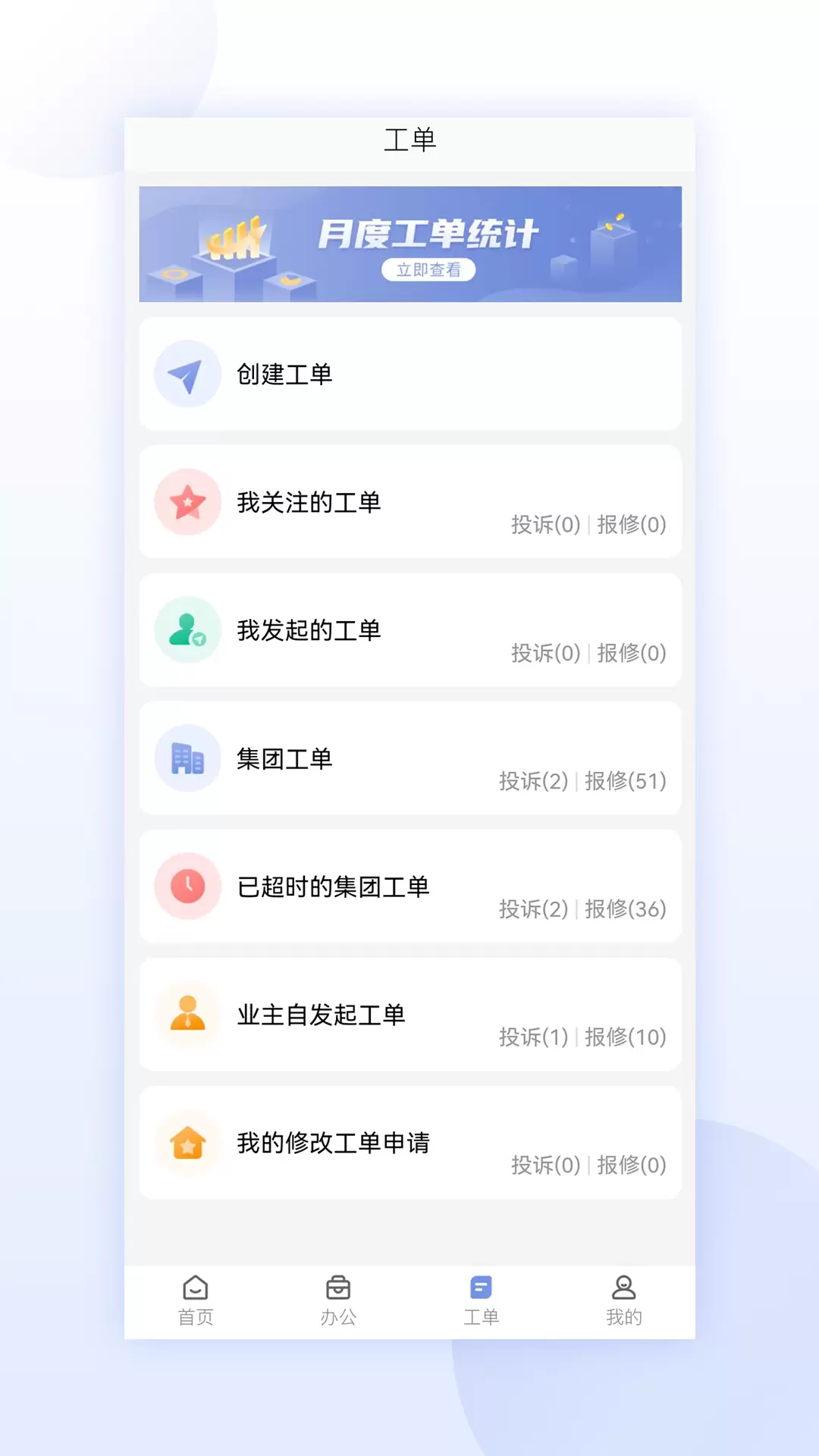Switch to the 办公 tab
819x1456 pixels.
tap(338, 1301)
